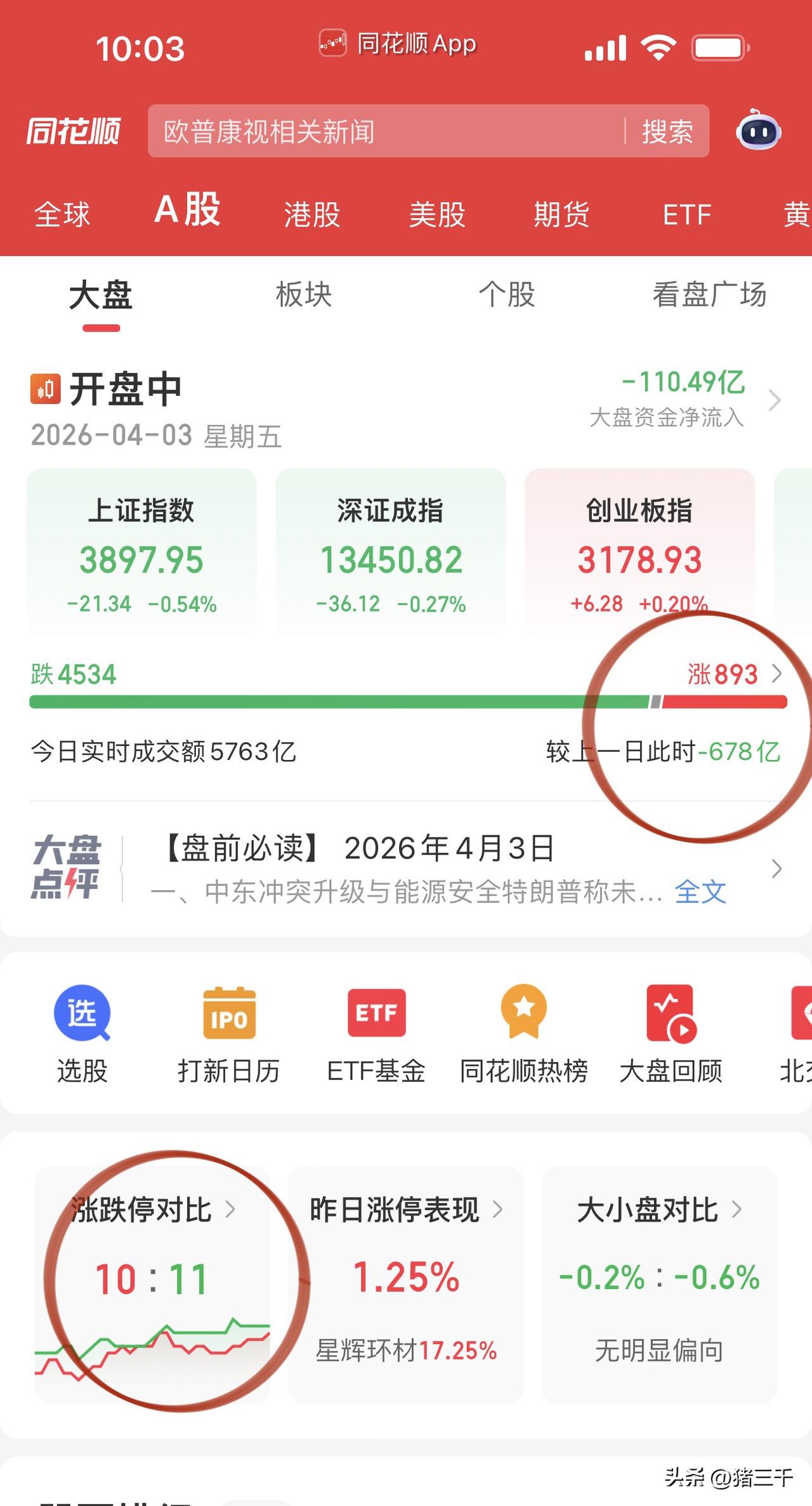Open the AI assistant robot icon
Screen dimensions: 812x1506
tap(759, 131)
